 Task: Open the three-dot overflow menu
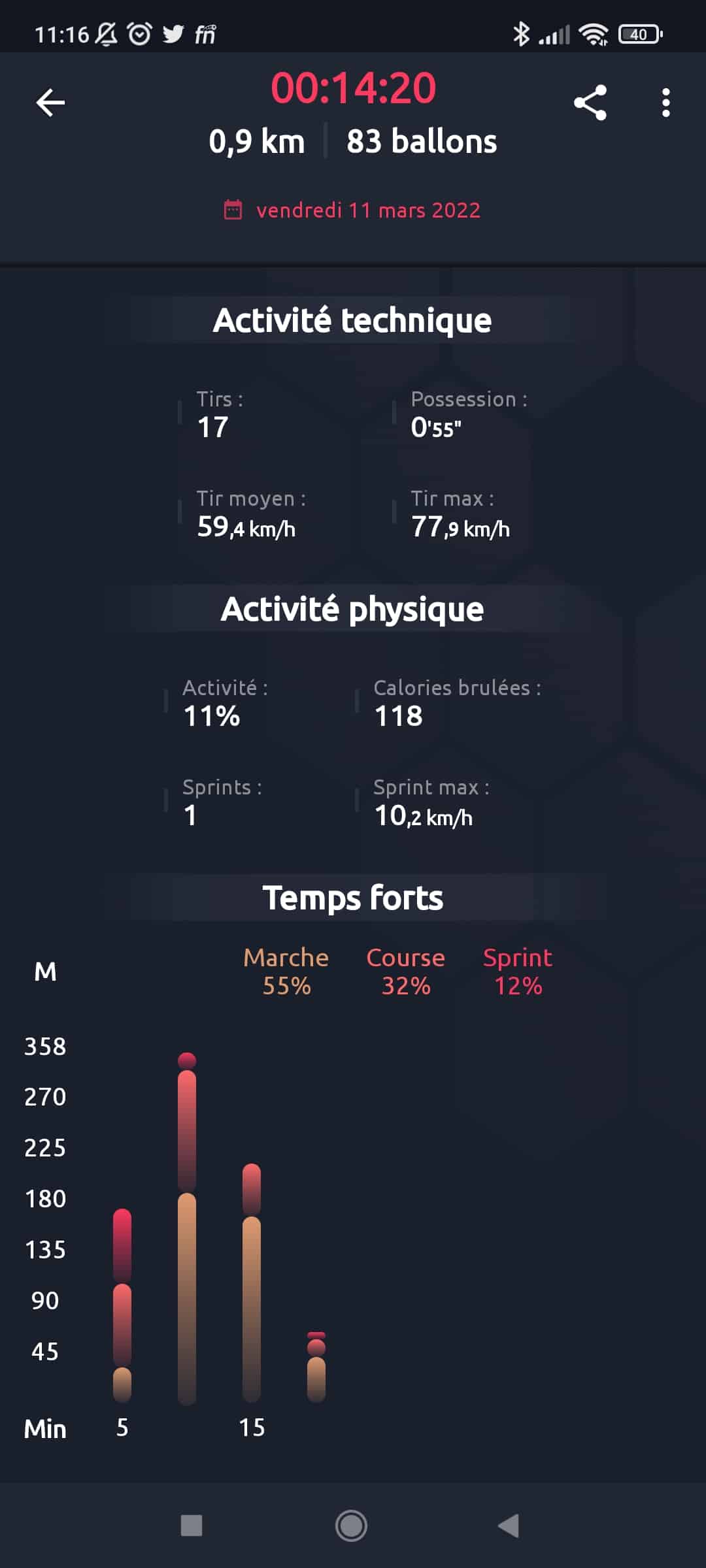pyautogui.click(x=665, y=103)
